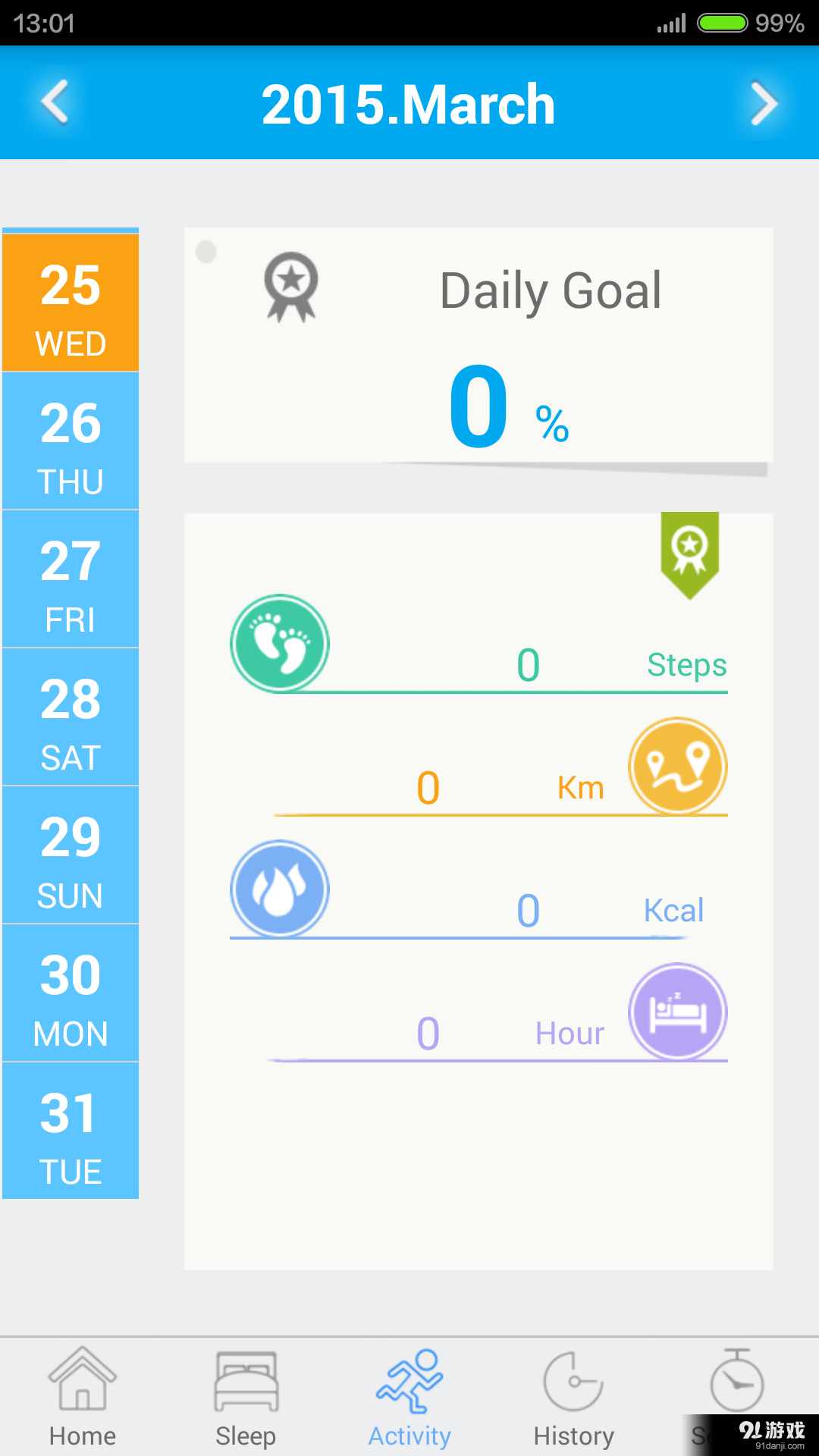Screen dimensions: 819x1456
Task: Click the blue water drops Kcal icon
Action: (x=280, y=889)
